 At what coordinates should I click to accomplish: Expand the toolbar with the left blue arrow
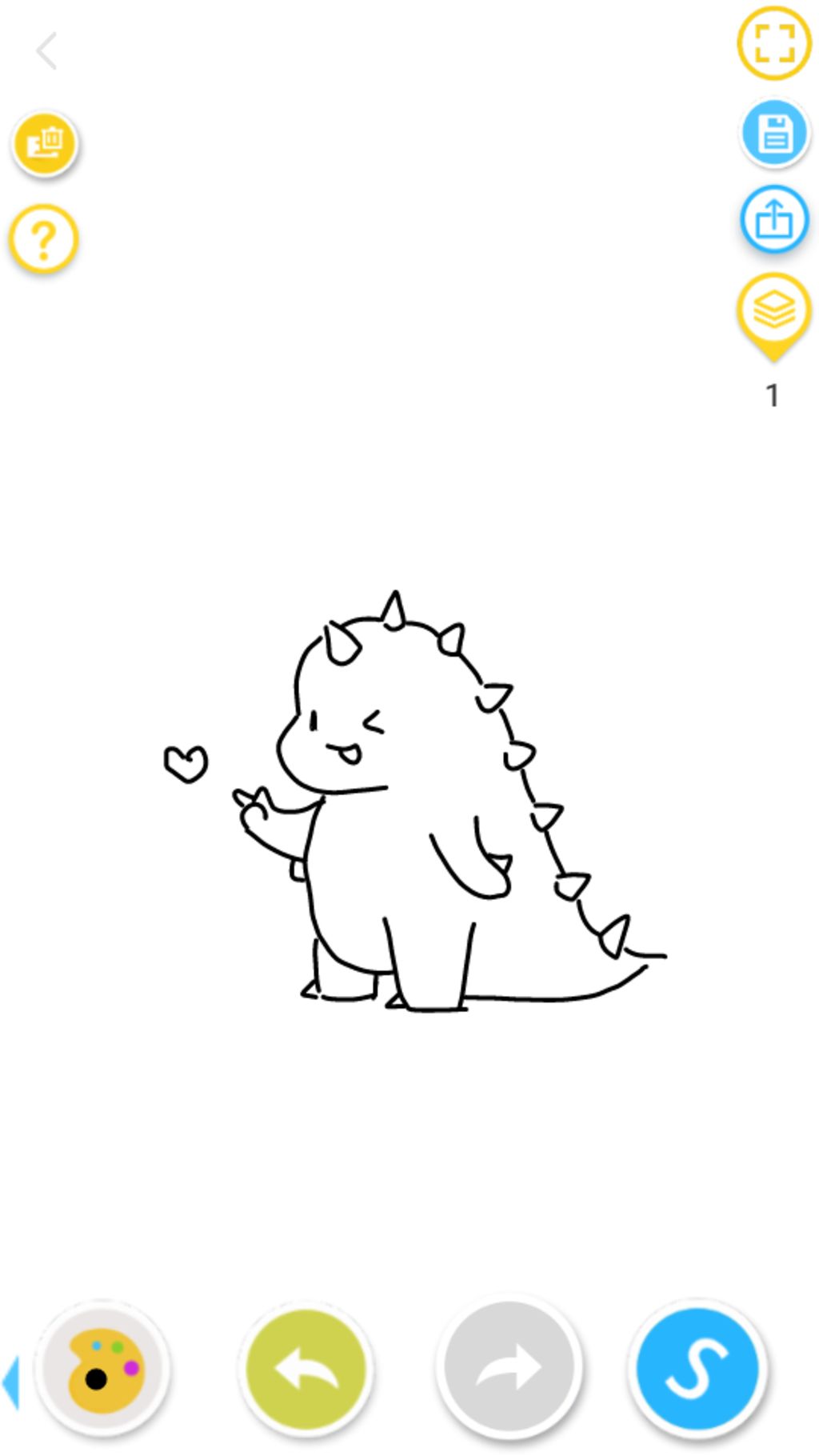click(x=10, y=1381)
